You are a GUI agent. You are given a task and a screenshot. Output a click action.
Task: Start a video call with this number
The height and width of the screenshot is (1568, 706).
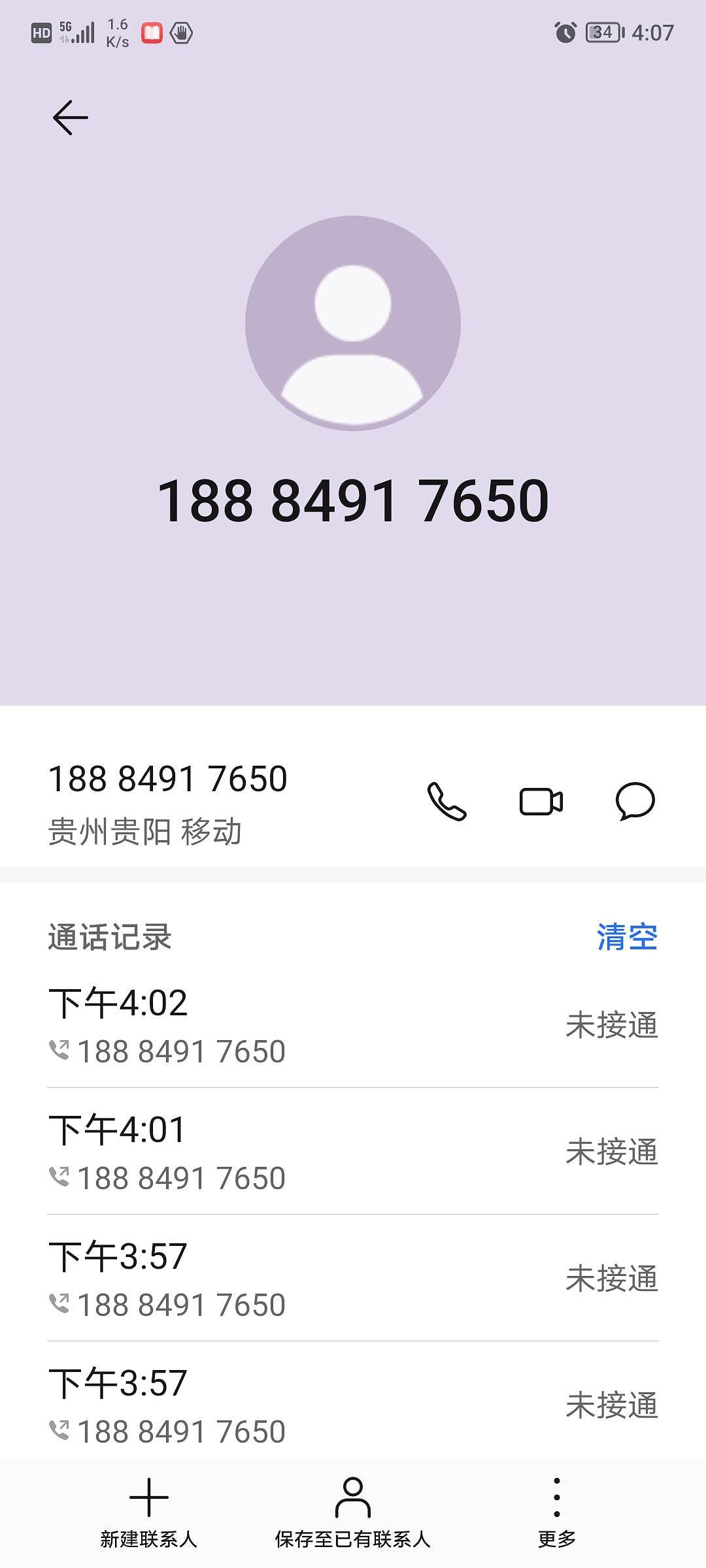541,802
